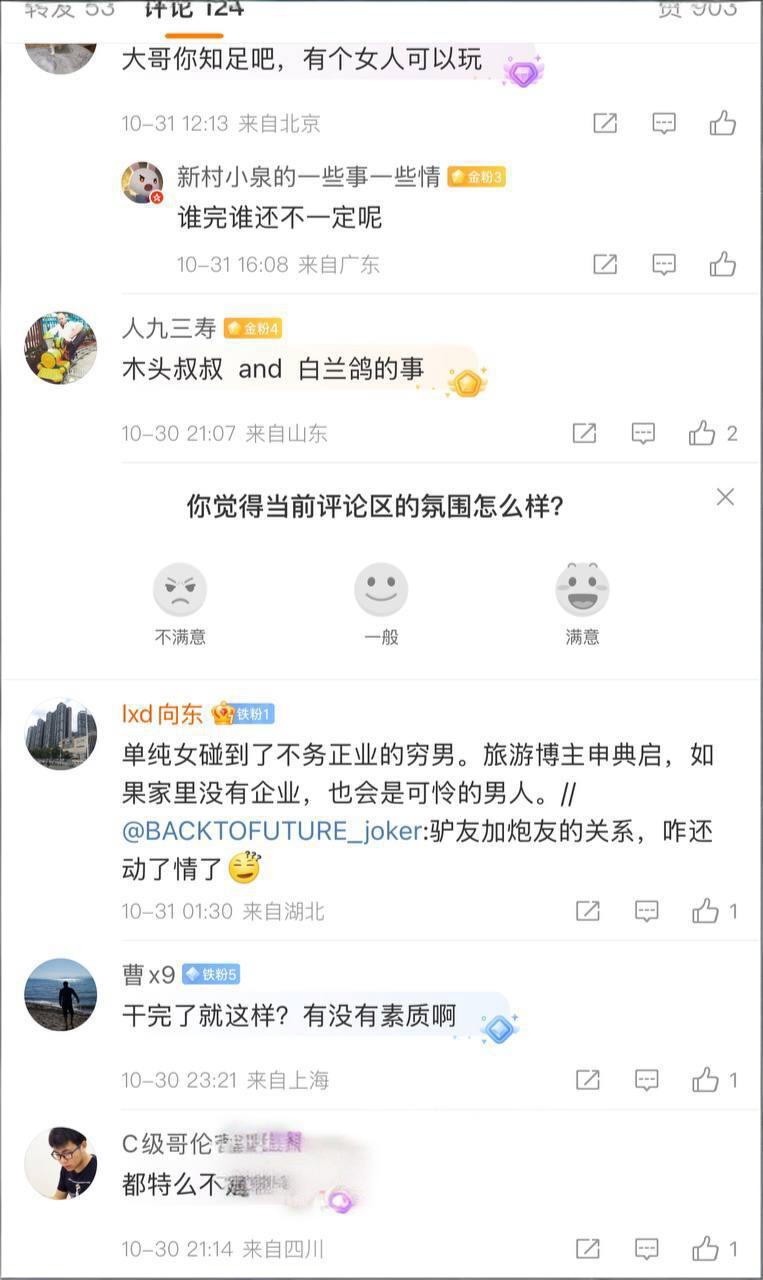Repost the 10-31 12:13 comment from 北京

tap(604, 123)
